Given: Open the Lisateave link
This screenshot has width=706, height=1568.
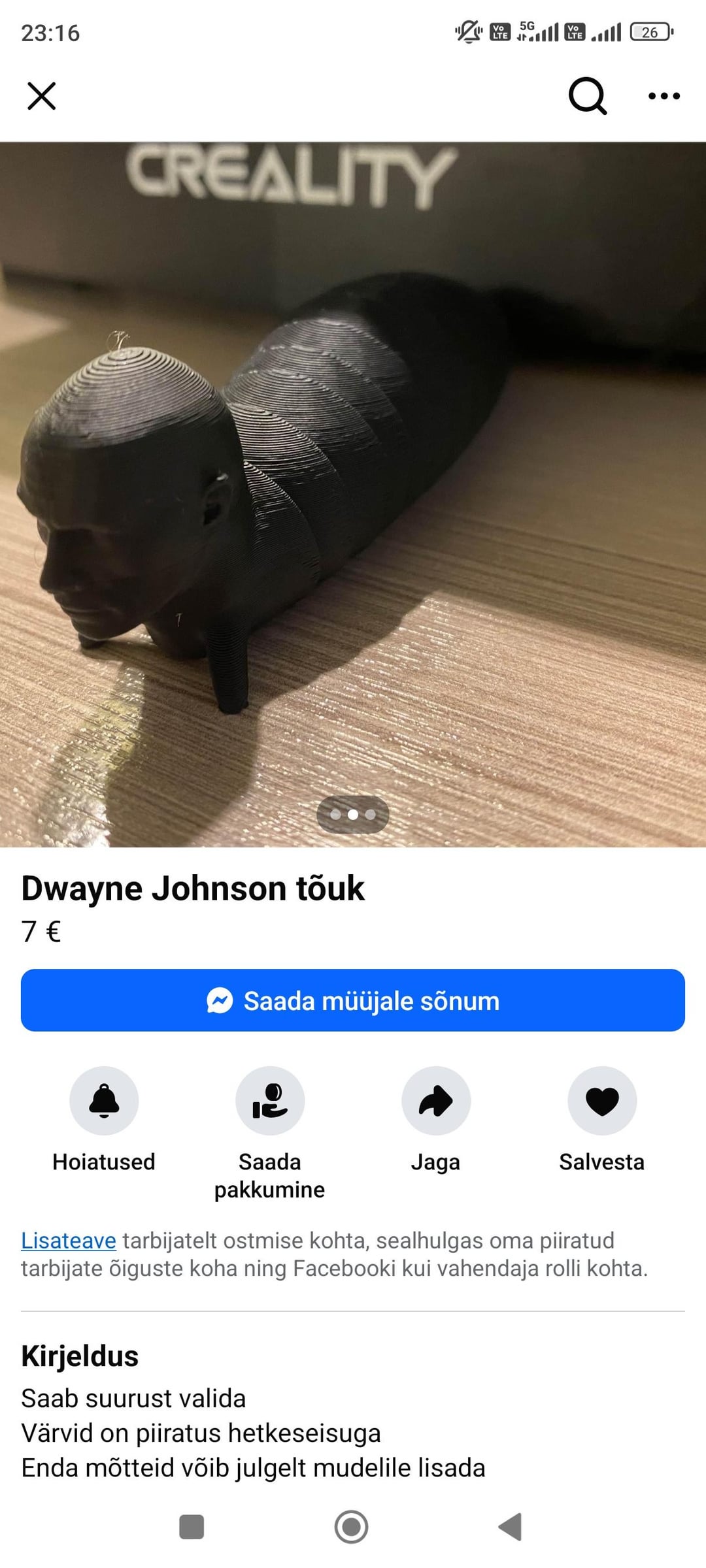Looking at the screenshot, I should point(69,1240).
